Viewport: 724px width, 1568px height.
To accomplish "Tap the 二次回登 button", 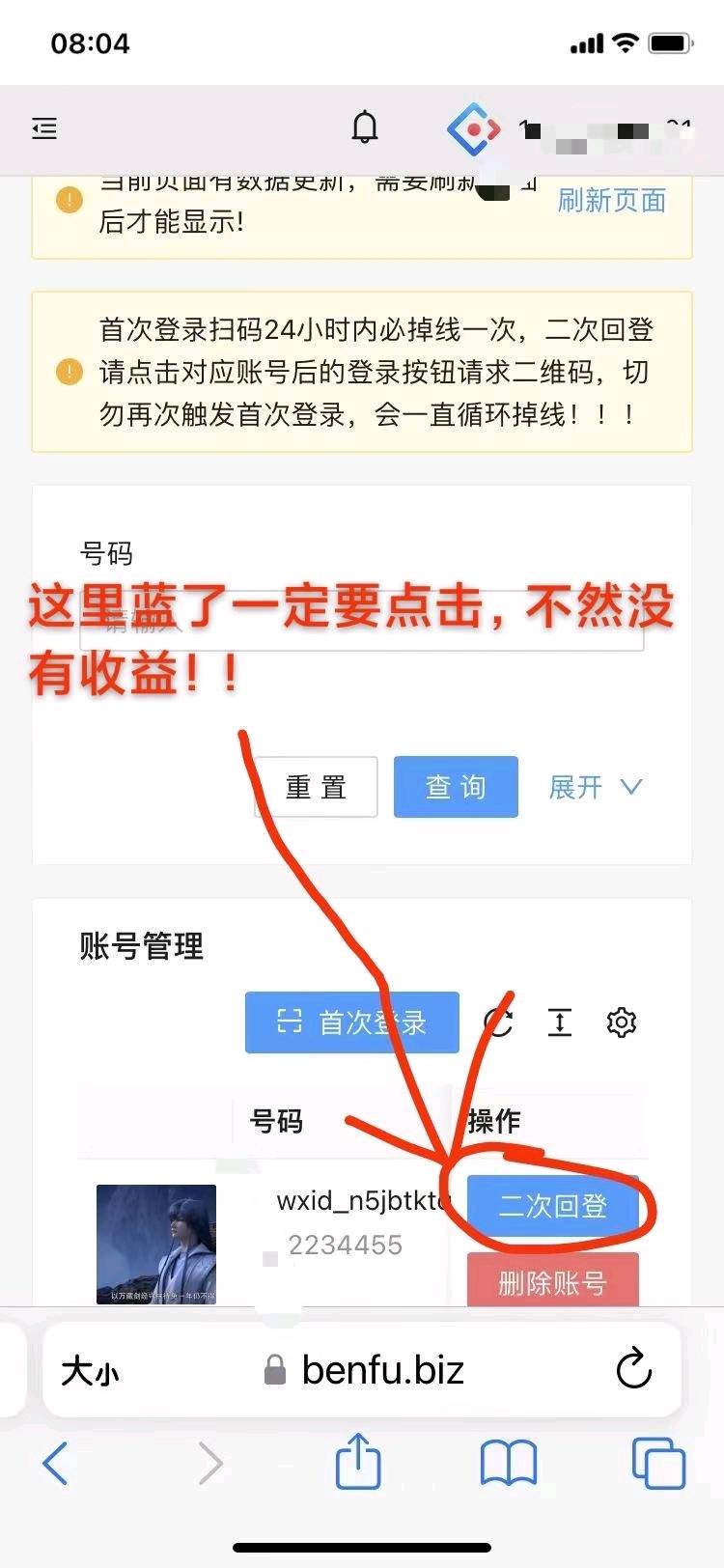I will coord(552,1206).
